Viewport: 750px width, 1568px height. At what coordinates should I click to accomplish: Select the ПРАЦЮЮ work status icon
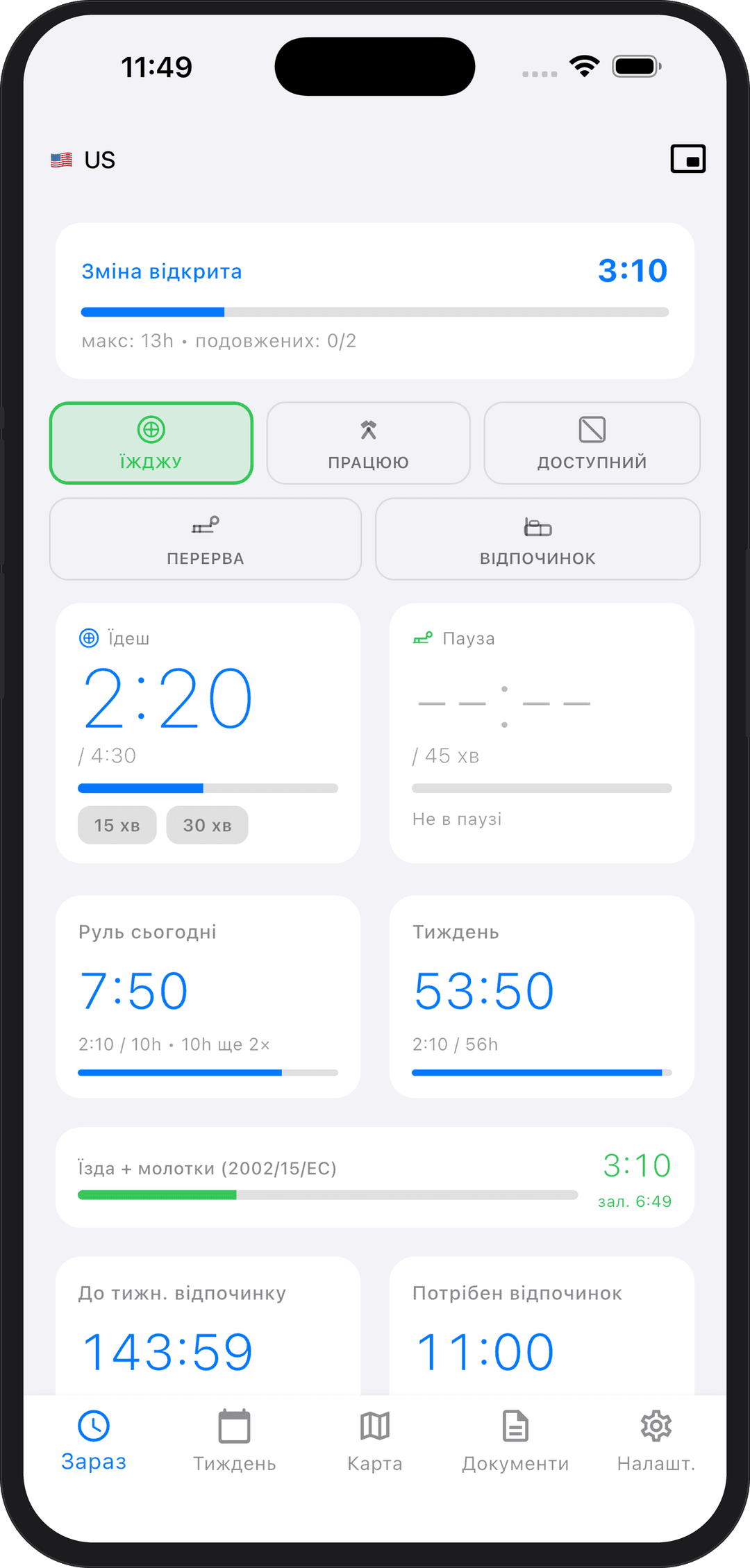pos(368,429)
